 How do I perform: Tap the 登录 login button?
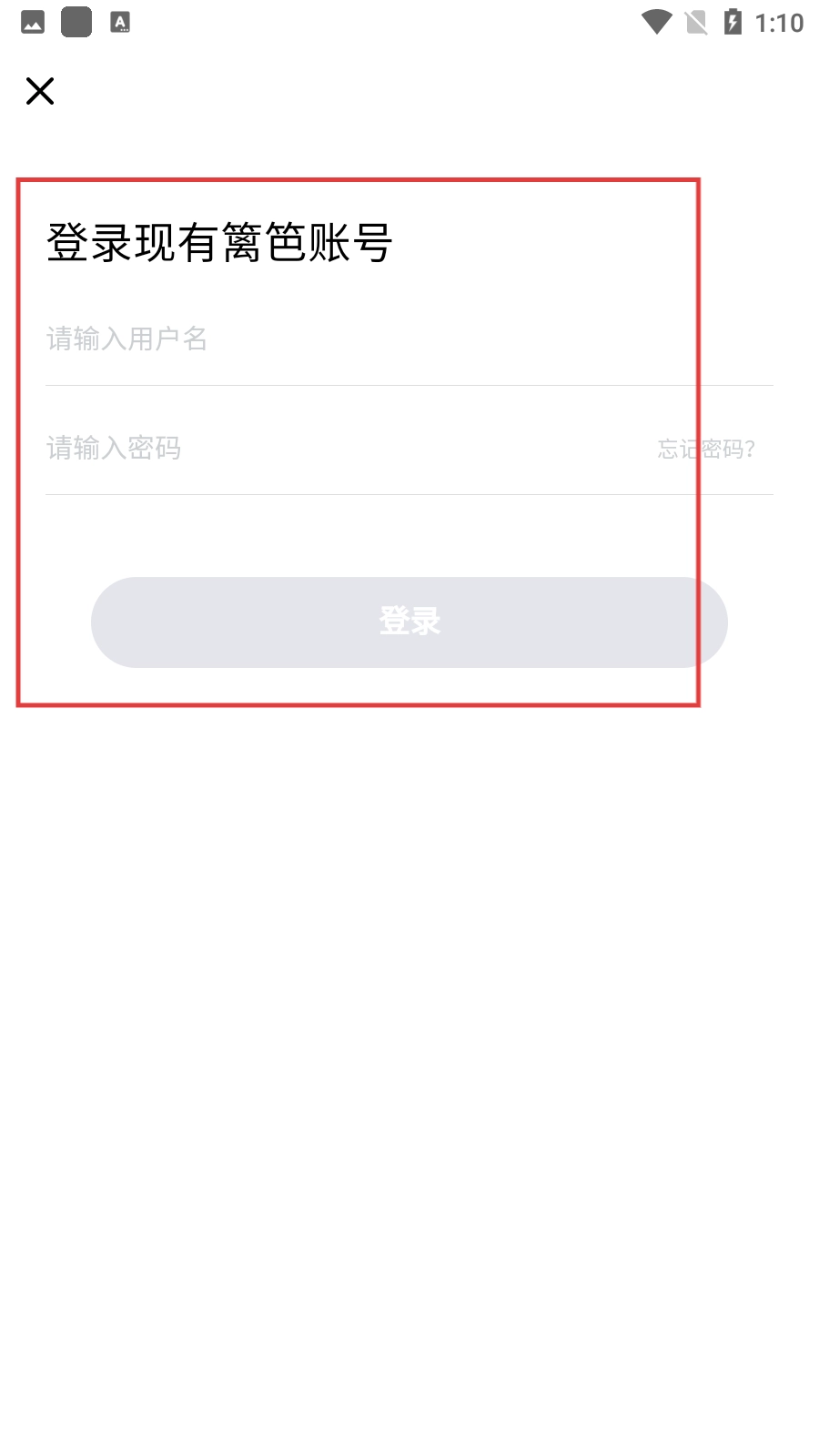pos(409,622)
